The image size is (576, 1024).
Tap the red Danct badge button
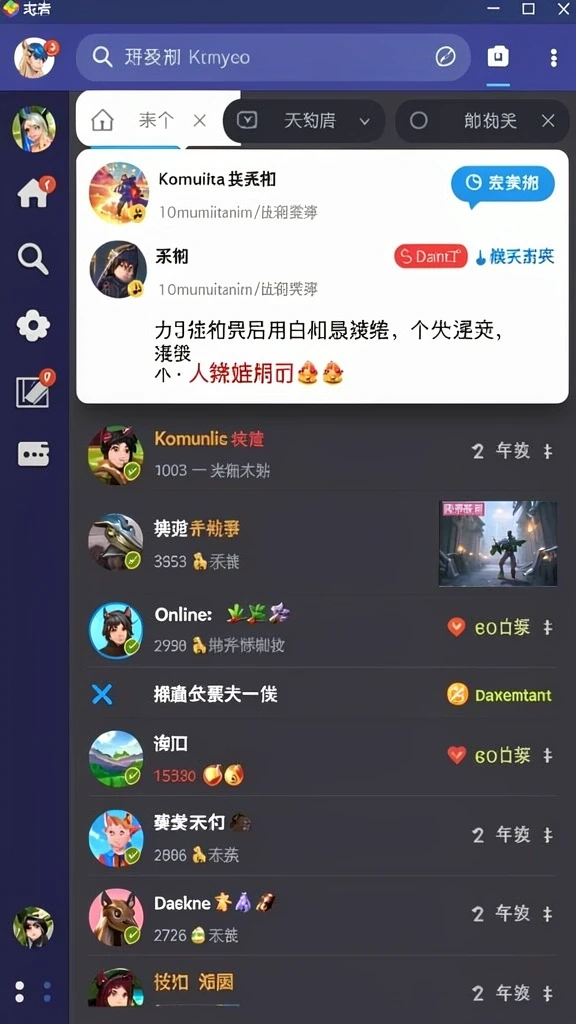pyautogui.click(x=430, y=257)
